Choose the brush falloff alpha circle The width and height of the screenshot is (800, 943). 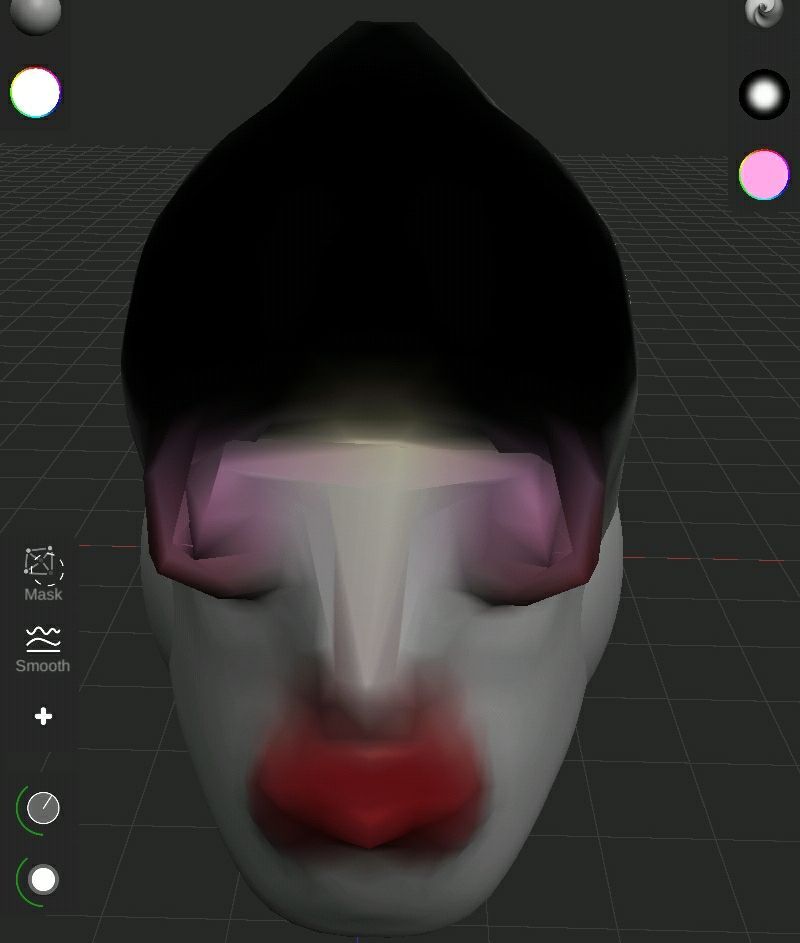tap(764, 94)
